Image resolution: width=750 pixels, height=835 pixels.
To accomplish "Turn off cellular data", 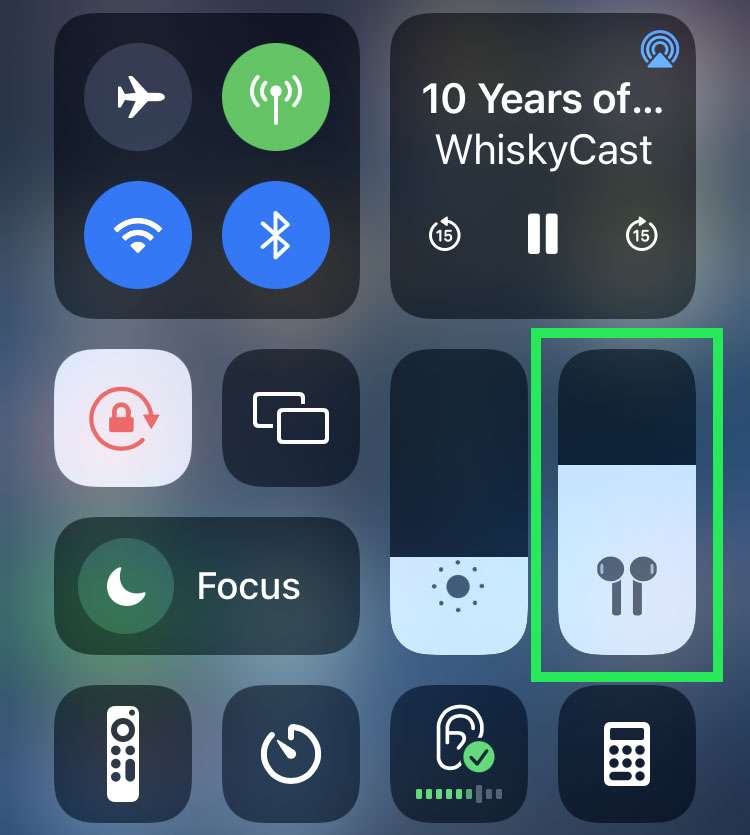I will point(275,97).
